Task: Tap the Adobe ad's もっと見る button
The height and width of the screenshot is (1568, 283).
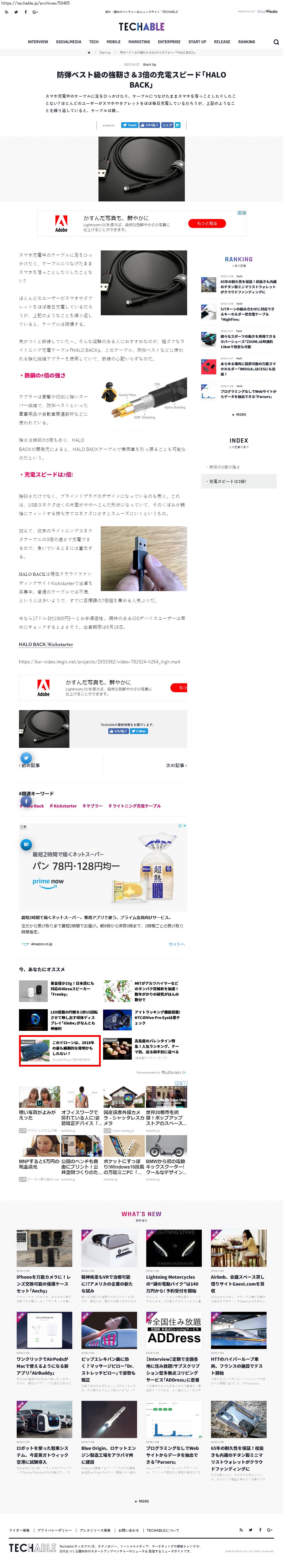Action: click(x=207, y=223)
